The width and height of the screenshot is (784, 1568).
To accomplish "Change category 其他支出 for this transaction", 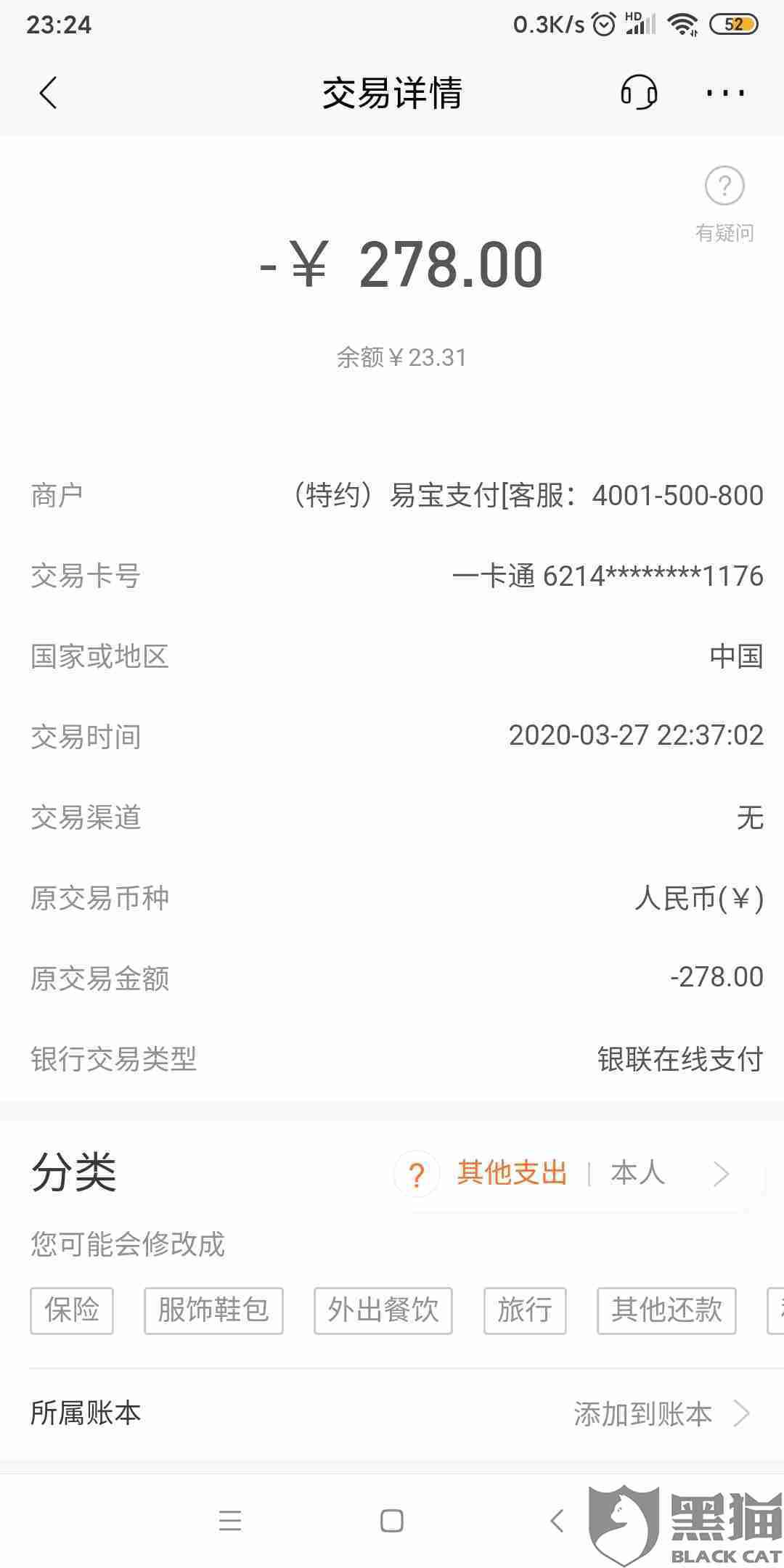I will tap(512, 1173).
